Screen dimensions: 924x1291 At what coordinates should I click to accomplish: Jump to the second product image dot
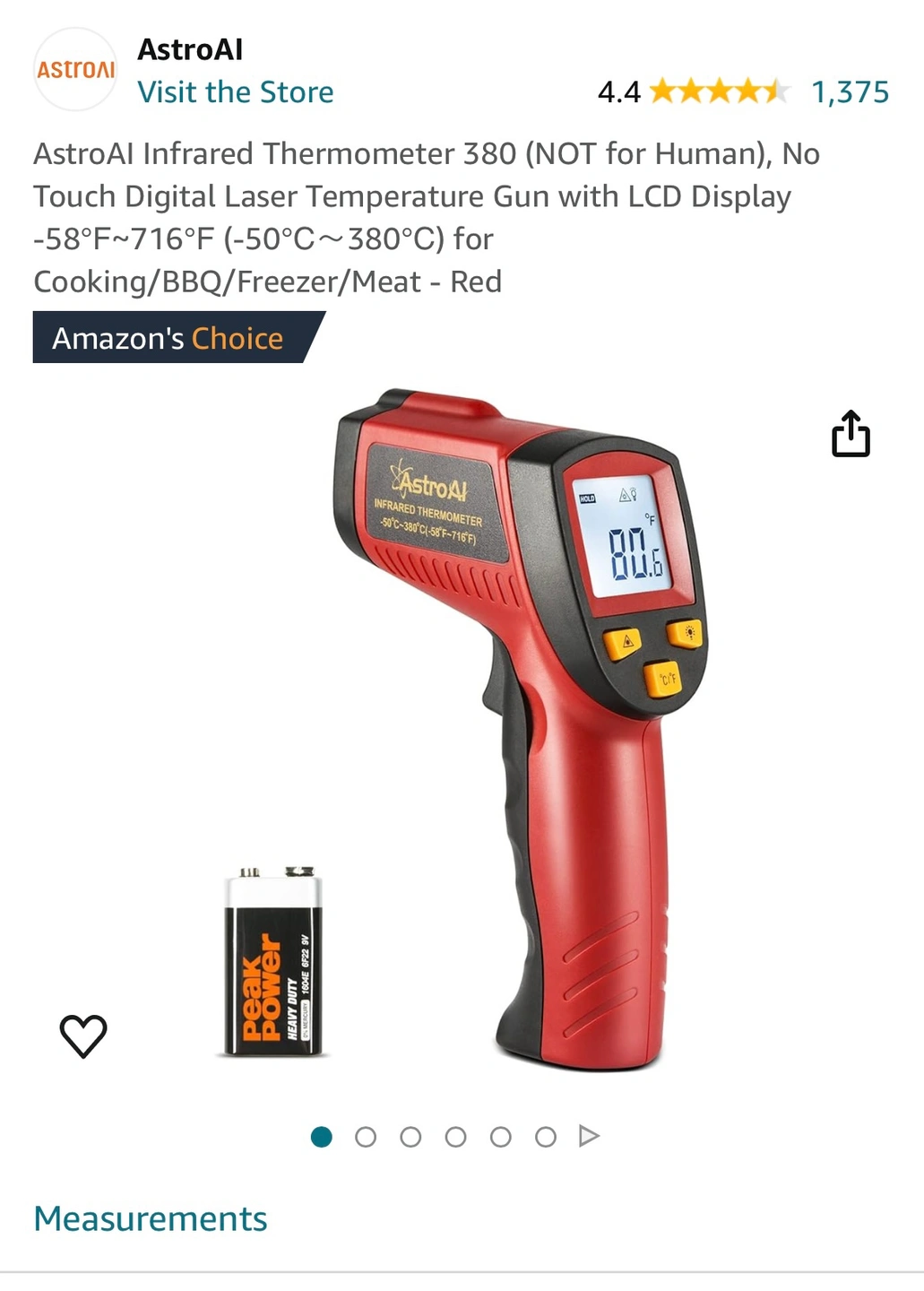366,1137
